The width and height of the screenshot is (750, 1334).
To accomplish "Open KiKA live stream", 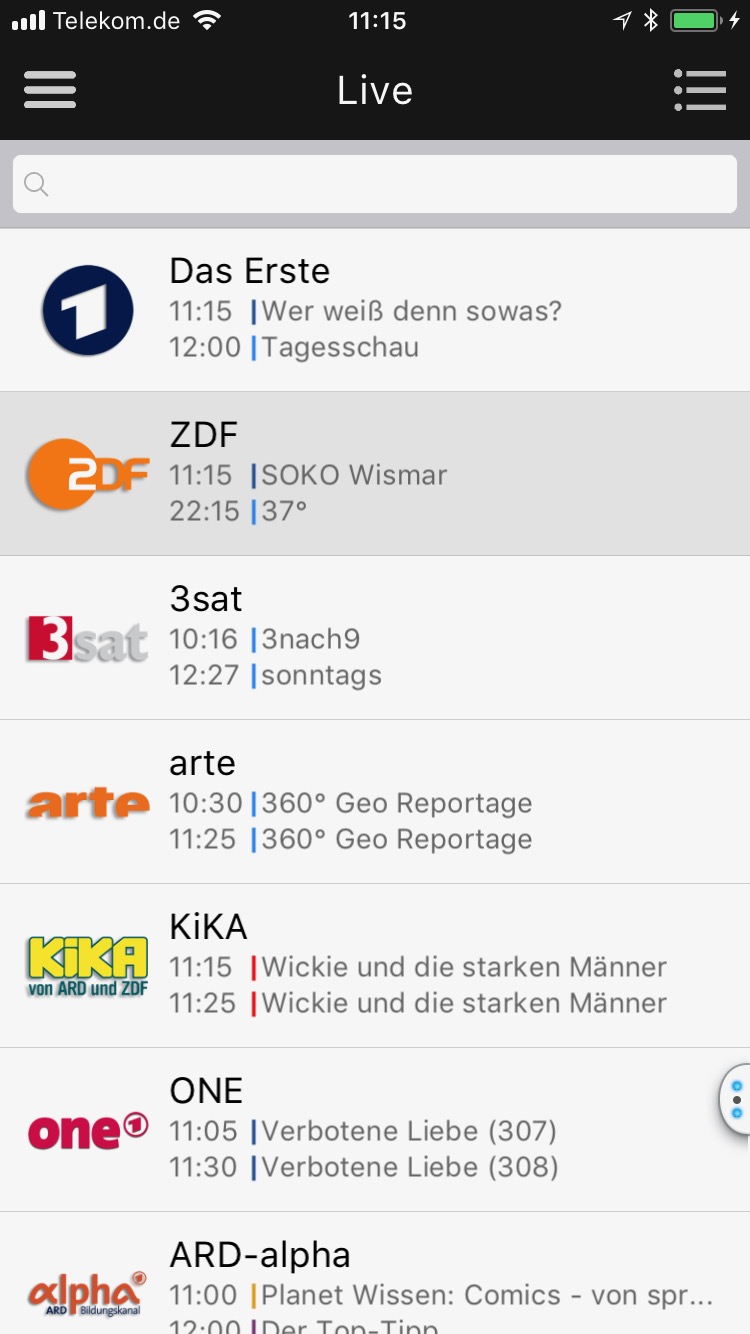I will pos(375,966).
